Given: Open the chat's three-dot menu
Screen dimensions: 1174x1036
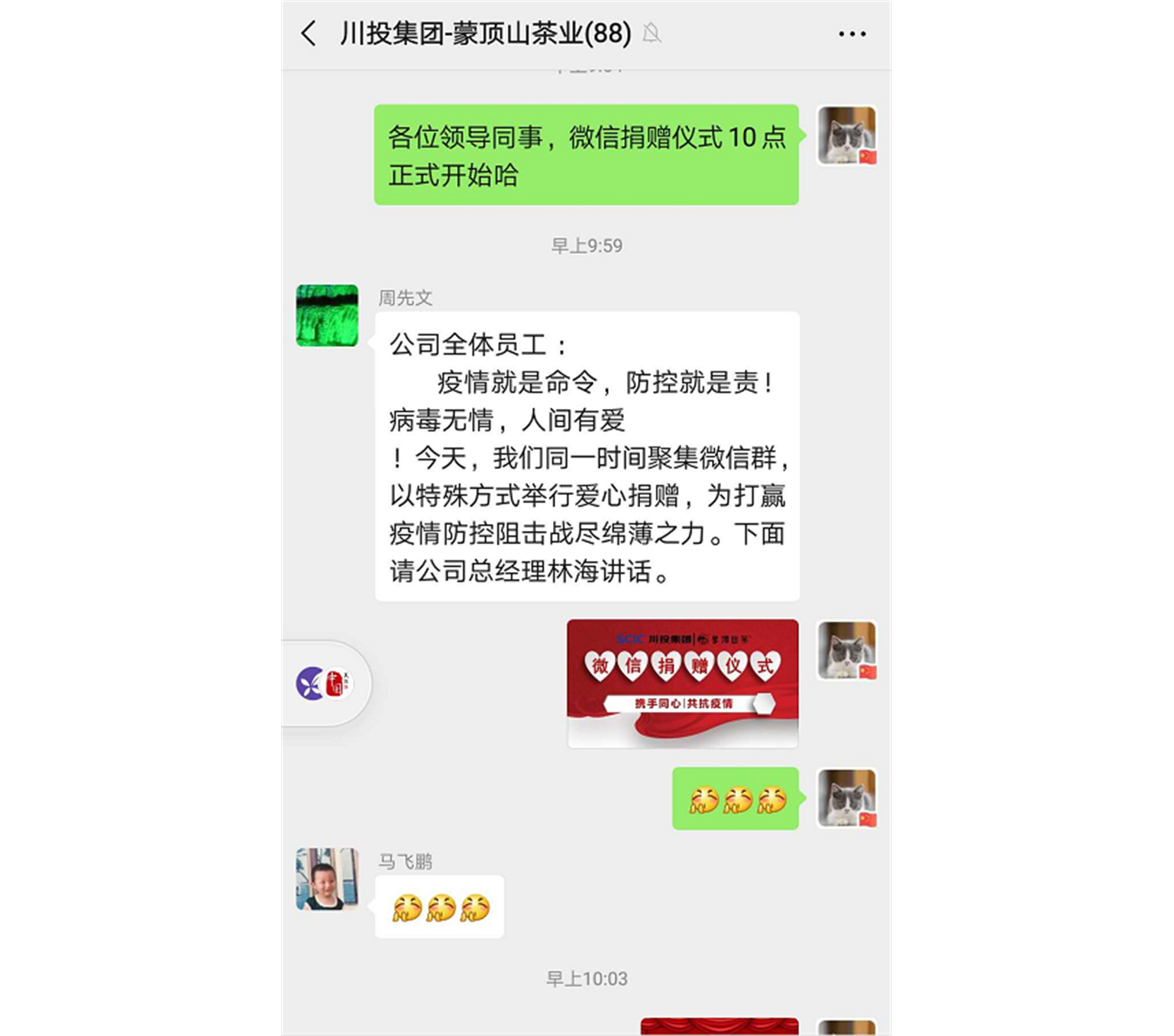Looking at the screenshot, I should (x=852, y=34).
